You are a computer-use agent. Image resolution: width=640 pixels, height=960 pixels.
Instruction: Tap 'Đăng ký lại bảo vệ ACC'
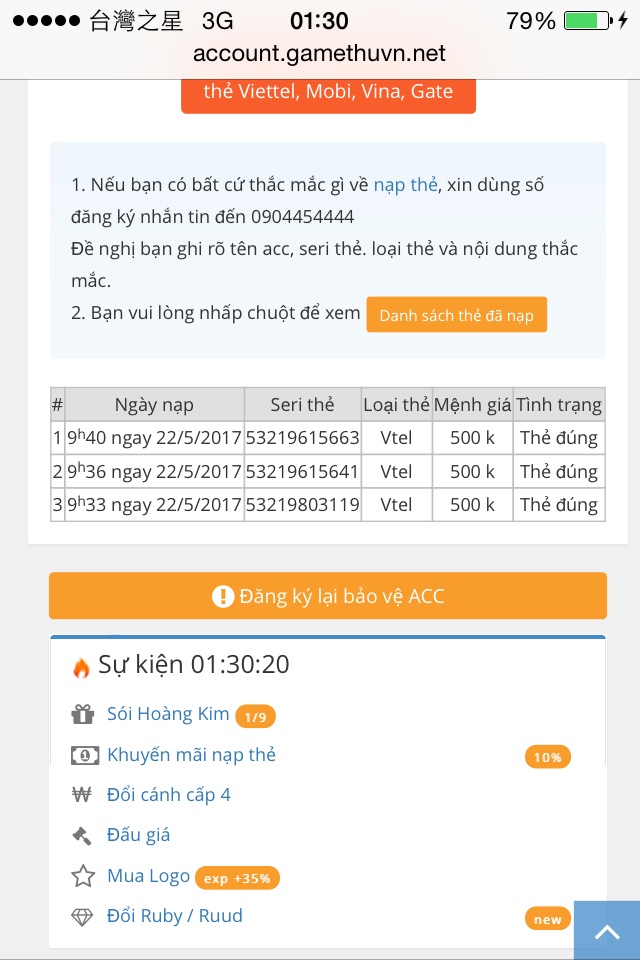[x=328, y=596]
